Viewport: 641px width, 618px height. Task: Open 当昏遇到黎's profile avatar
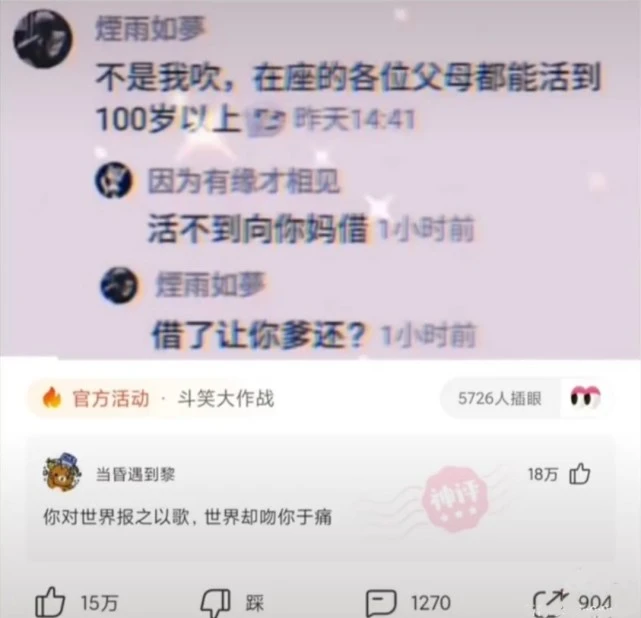pyautogui.click(x=63, y=473)
